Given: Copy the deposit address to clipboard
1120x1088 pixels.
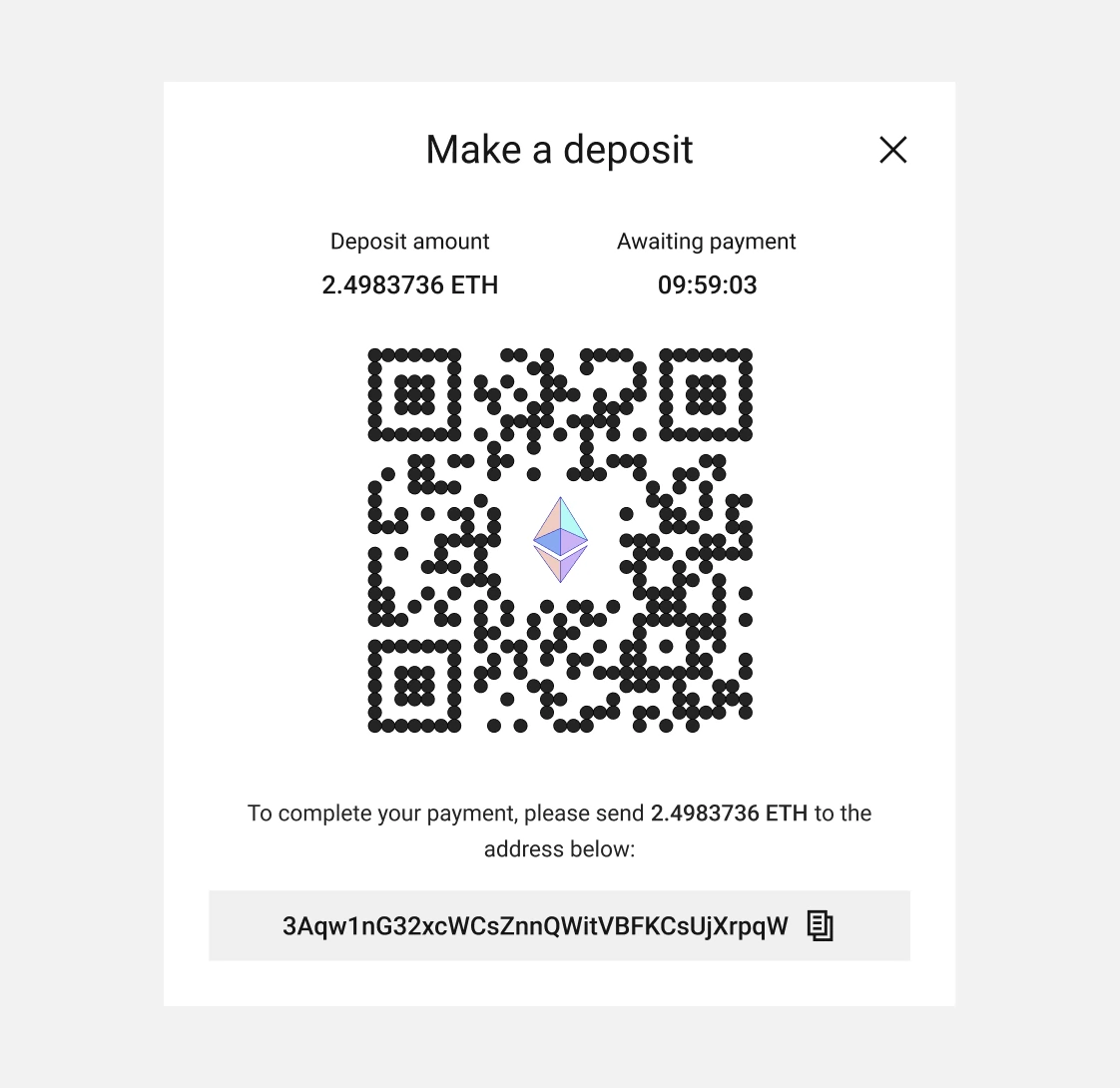Looking at the screenshot, I should 820,925.
